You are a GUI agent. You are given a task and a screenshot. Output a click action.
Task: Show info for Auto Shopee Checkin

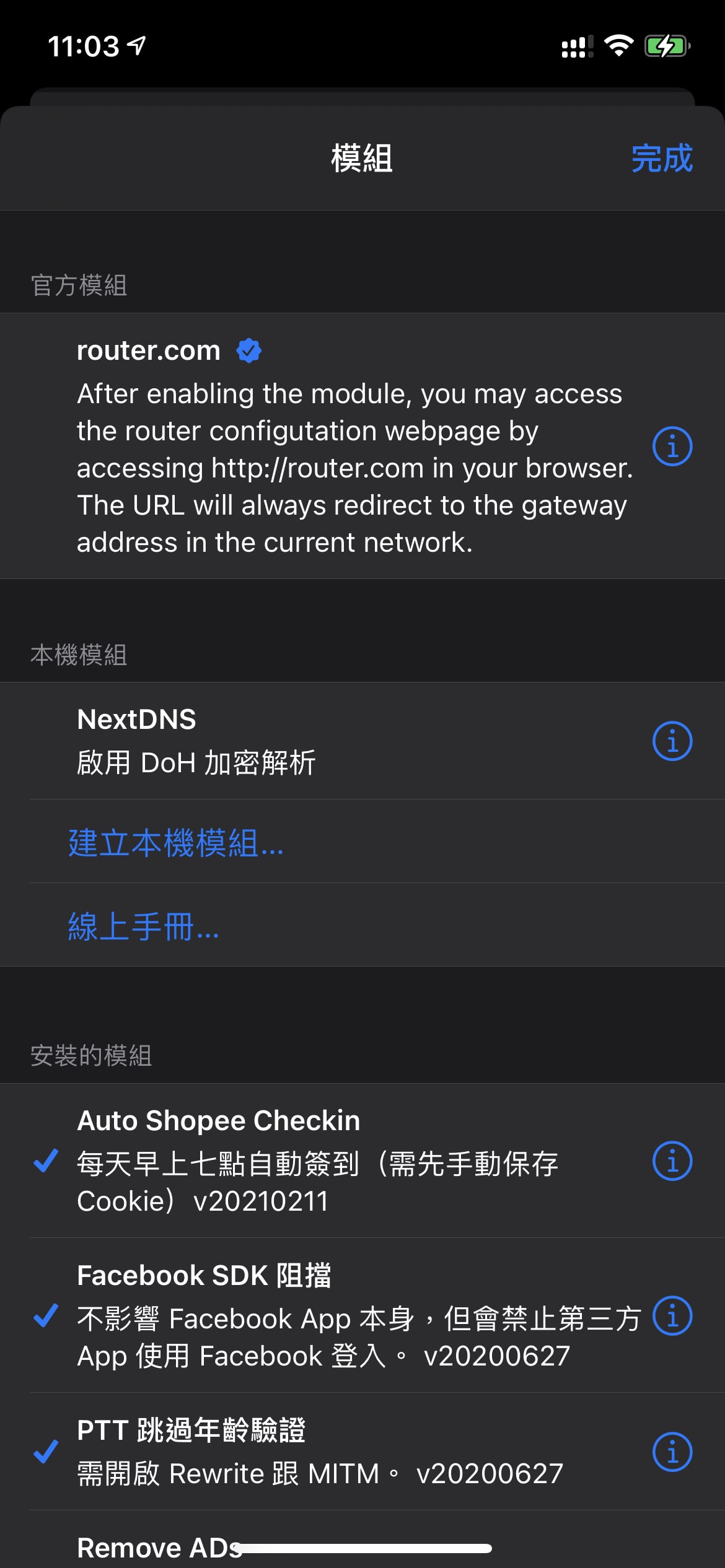click(672, 1161)
